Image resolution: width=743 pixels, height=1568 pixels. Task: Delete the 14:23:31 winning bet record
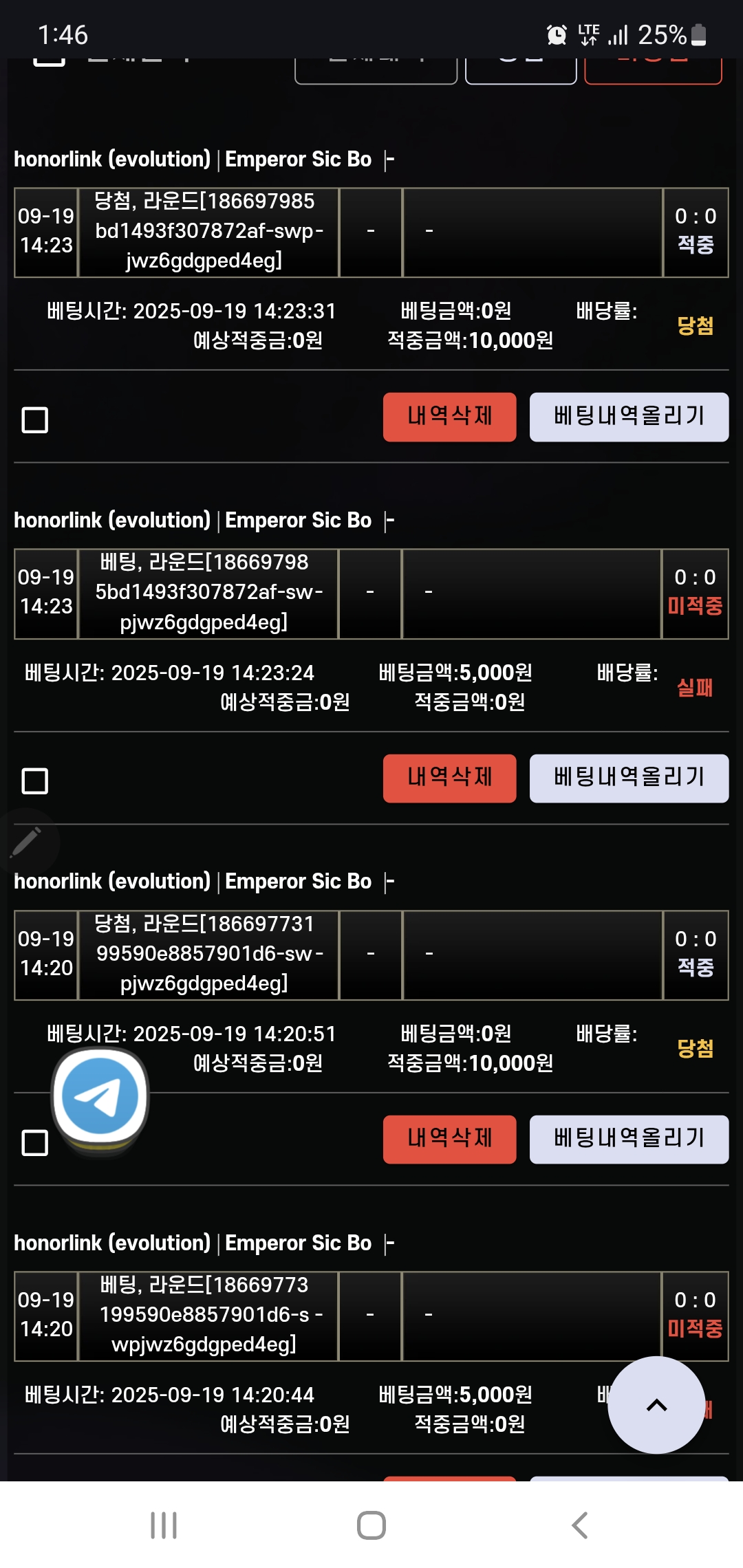tap(449, 417)
